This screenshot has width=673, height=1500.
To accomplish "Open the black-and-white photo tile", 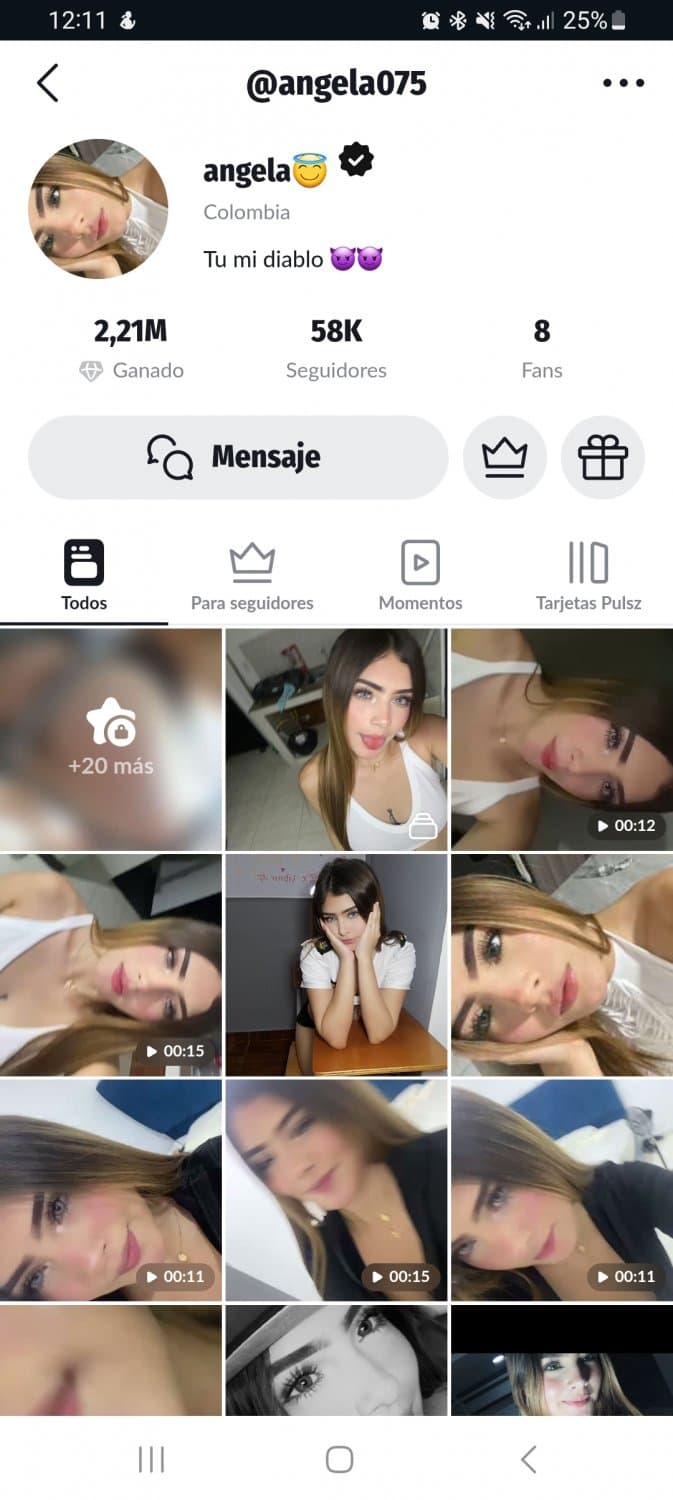I will tap(336, 1360).
